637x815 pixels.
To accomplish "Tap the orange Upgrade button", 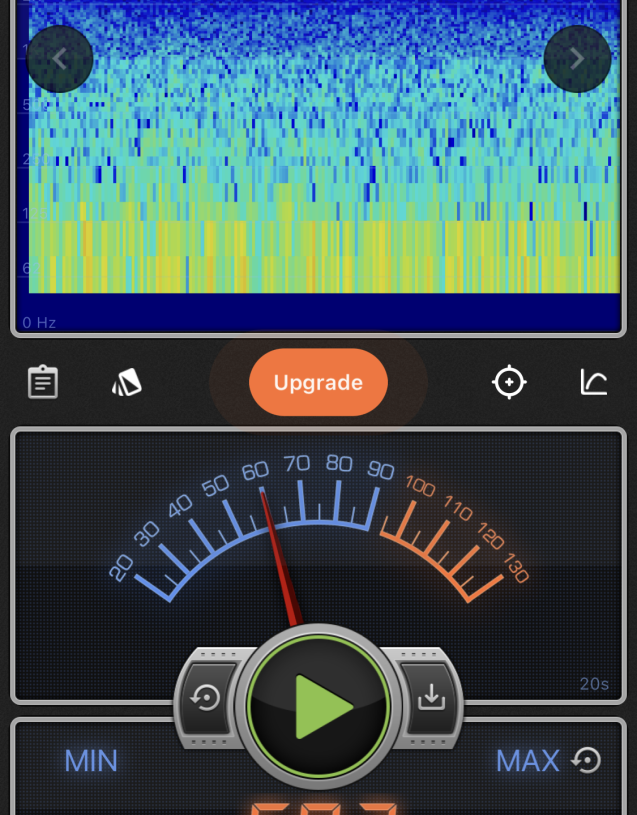I will [x=318, y=382].
